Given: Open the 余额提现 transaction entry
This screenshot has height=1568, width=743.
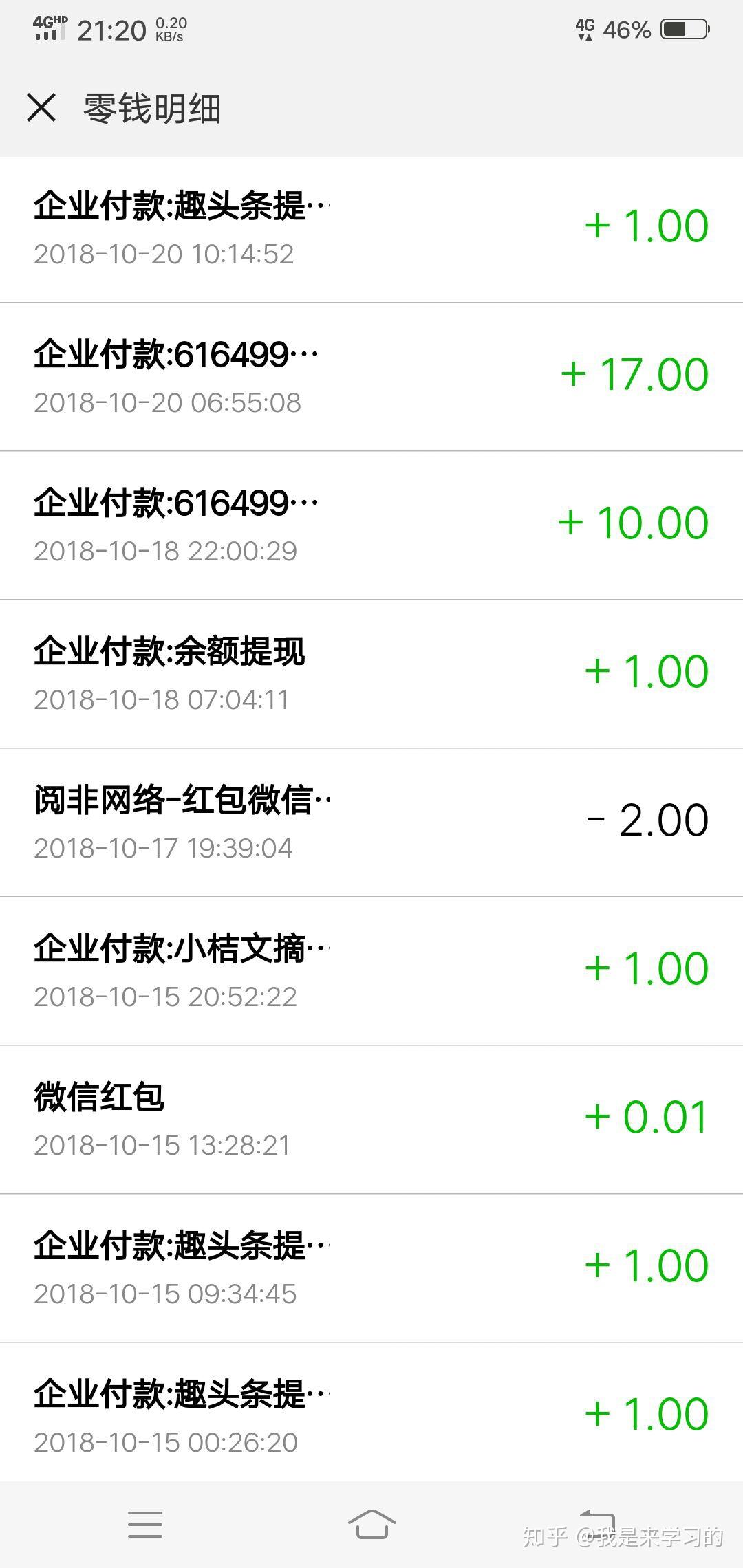Looking at the screenshot, I should pyautogui.click(x=371, y=674).
